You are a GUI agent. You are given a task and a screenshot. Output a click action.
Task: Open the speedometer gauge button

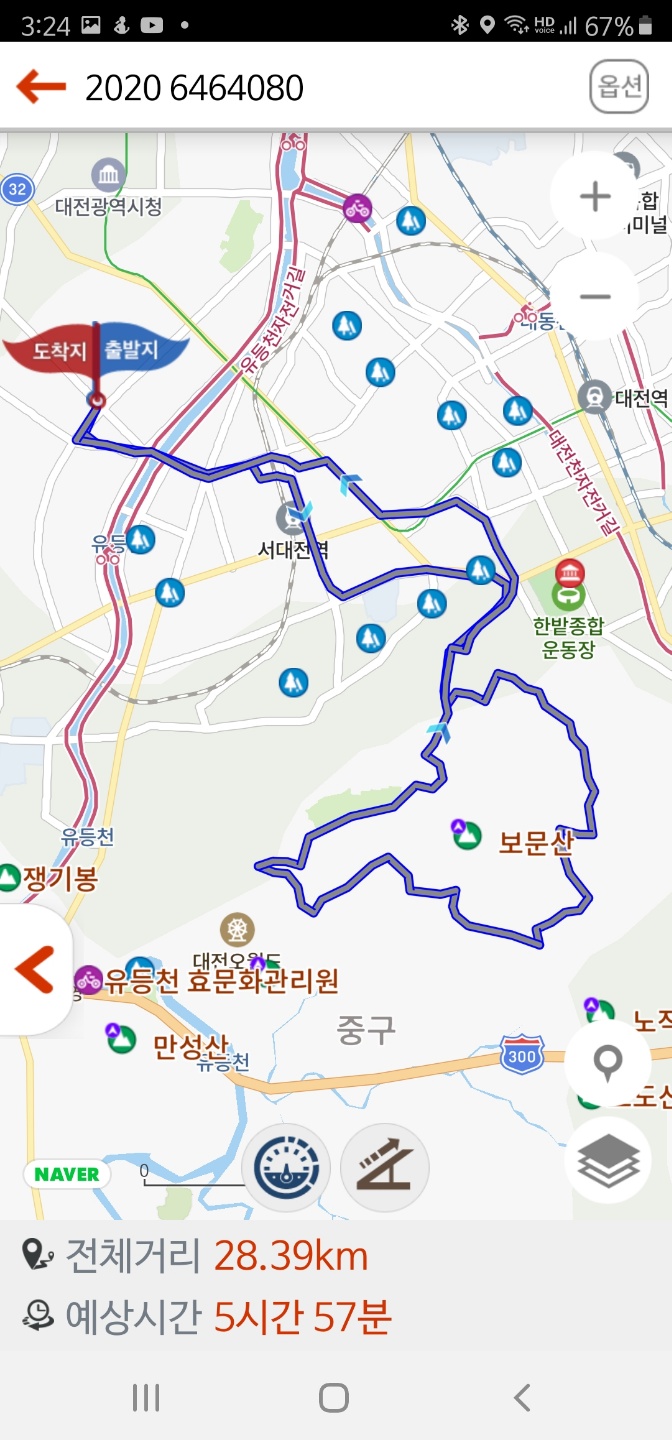(286, 1167)
